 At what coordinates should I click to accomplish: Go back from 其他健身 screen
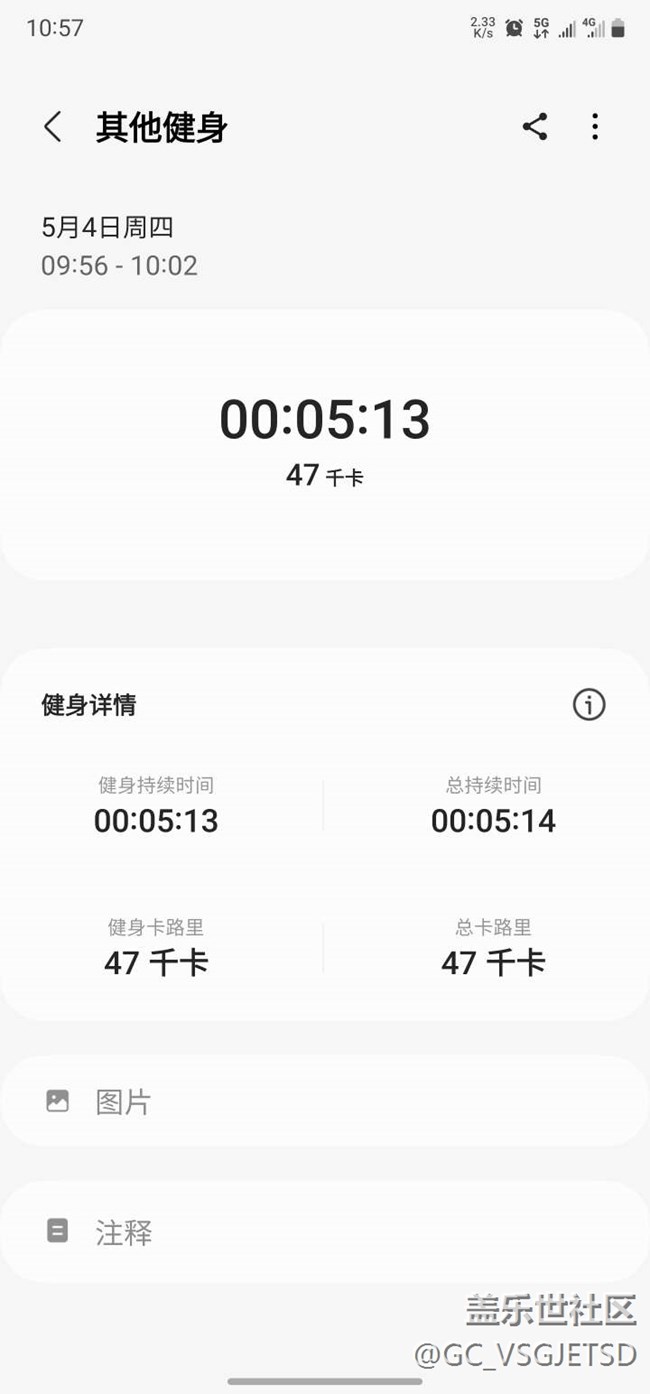(x=53, y=127)
